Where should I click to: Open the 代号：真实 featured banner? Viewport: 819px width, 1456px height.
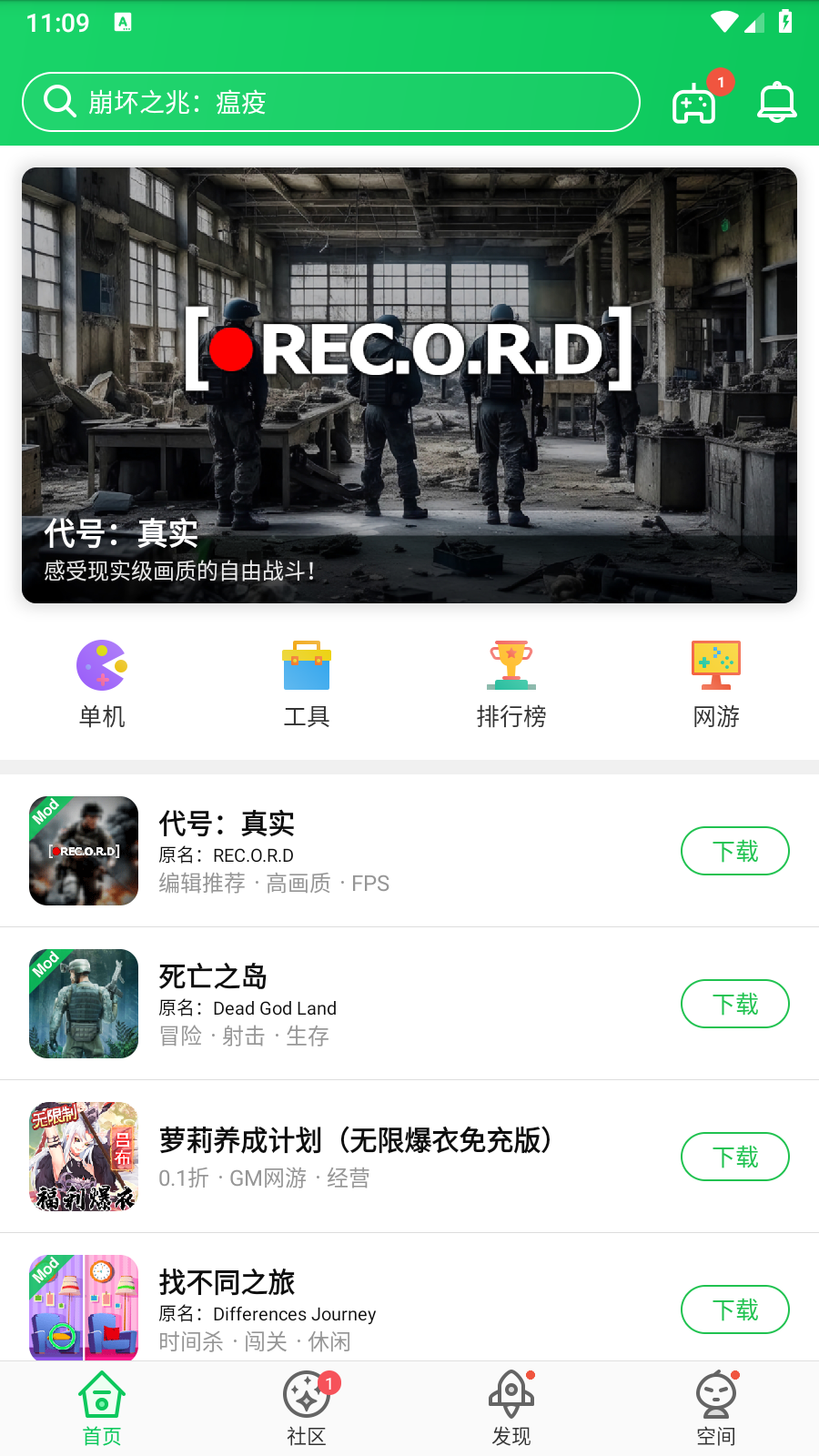409,385
